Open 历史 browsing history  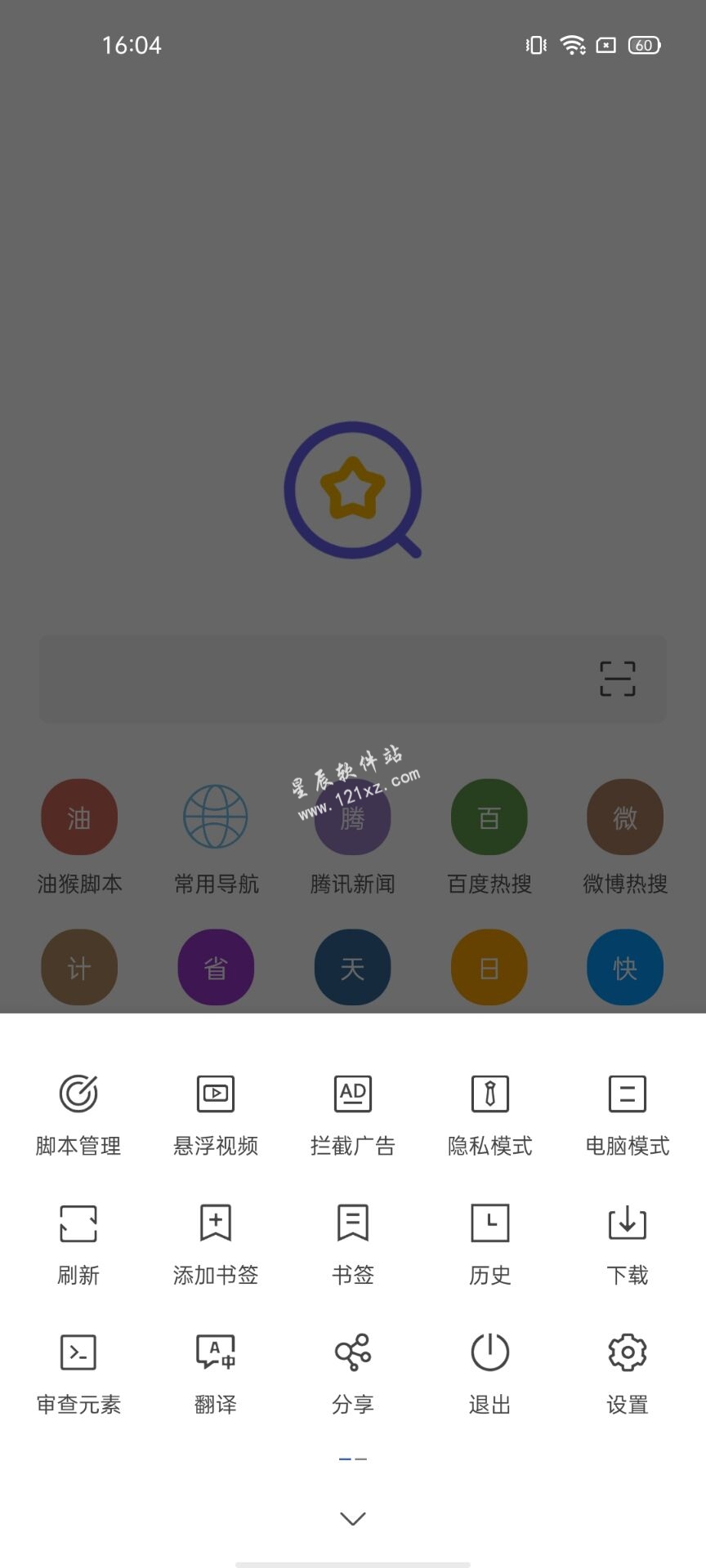(490, 1245)
